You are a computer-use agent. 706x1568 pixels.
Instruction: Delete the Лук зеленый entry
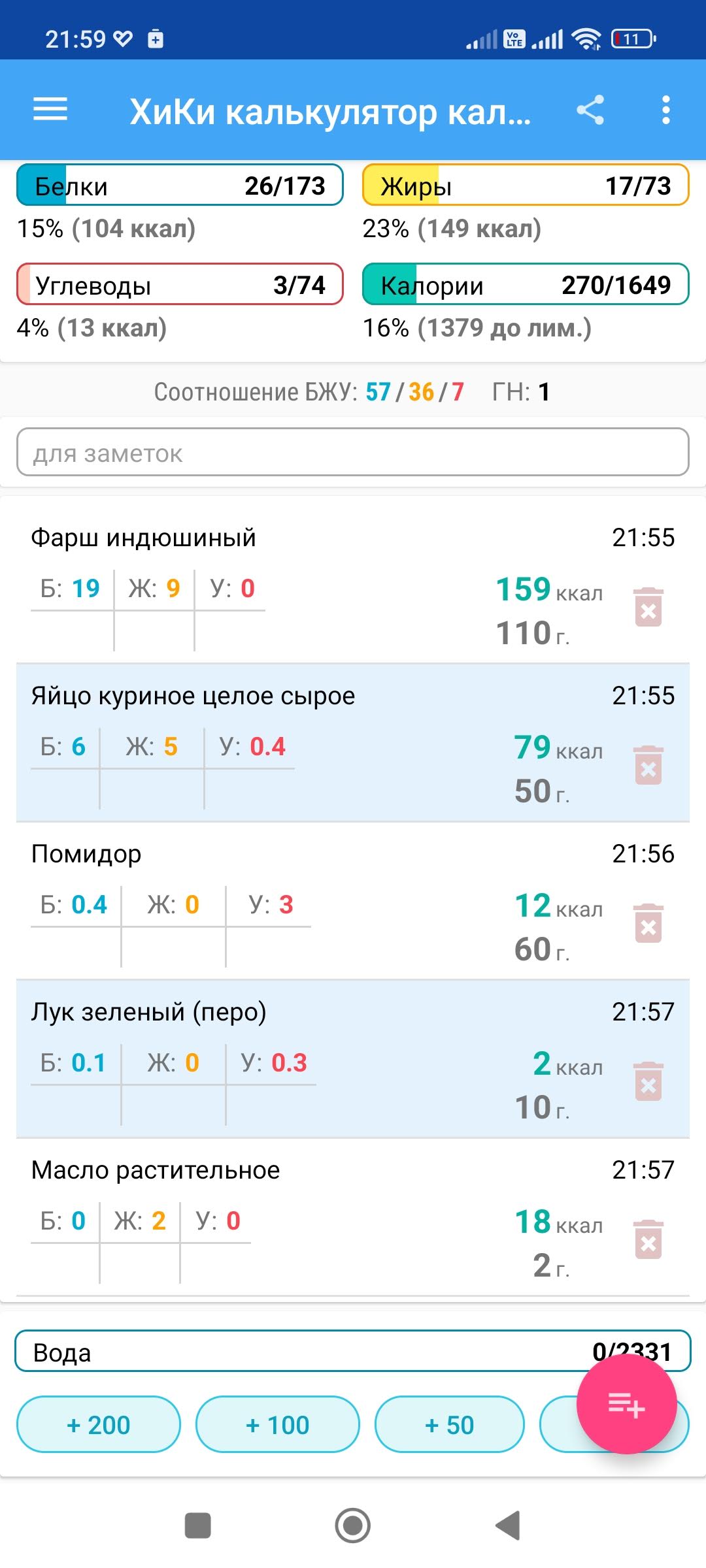[648, 1081]
